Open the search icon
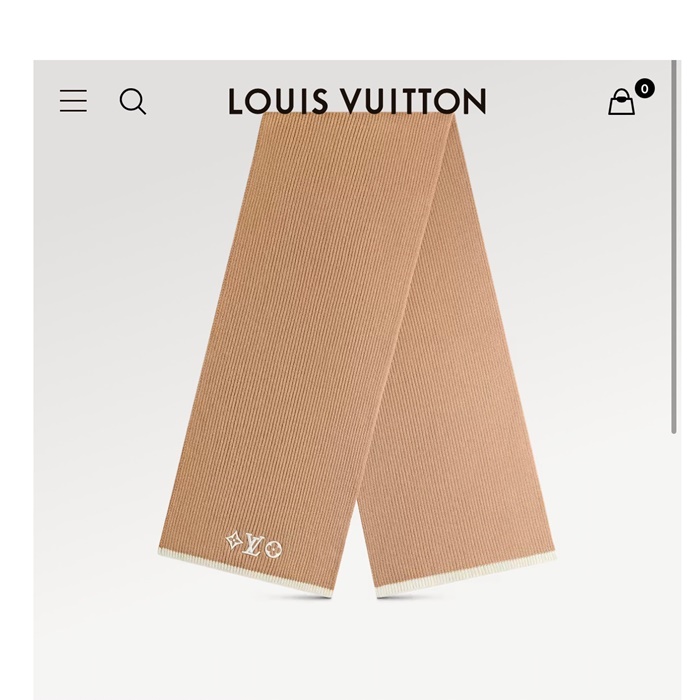This screenshot has width=700, height=700. pyautogui.click(x=133, y=101)
